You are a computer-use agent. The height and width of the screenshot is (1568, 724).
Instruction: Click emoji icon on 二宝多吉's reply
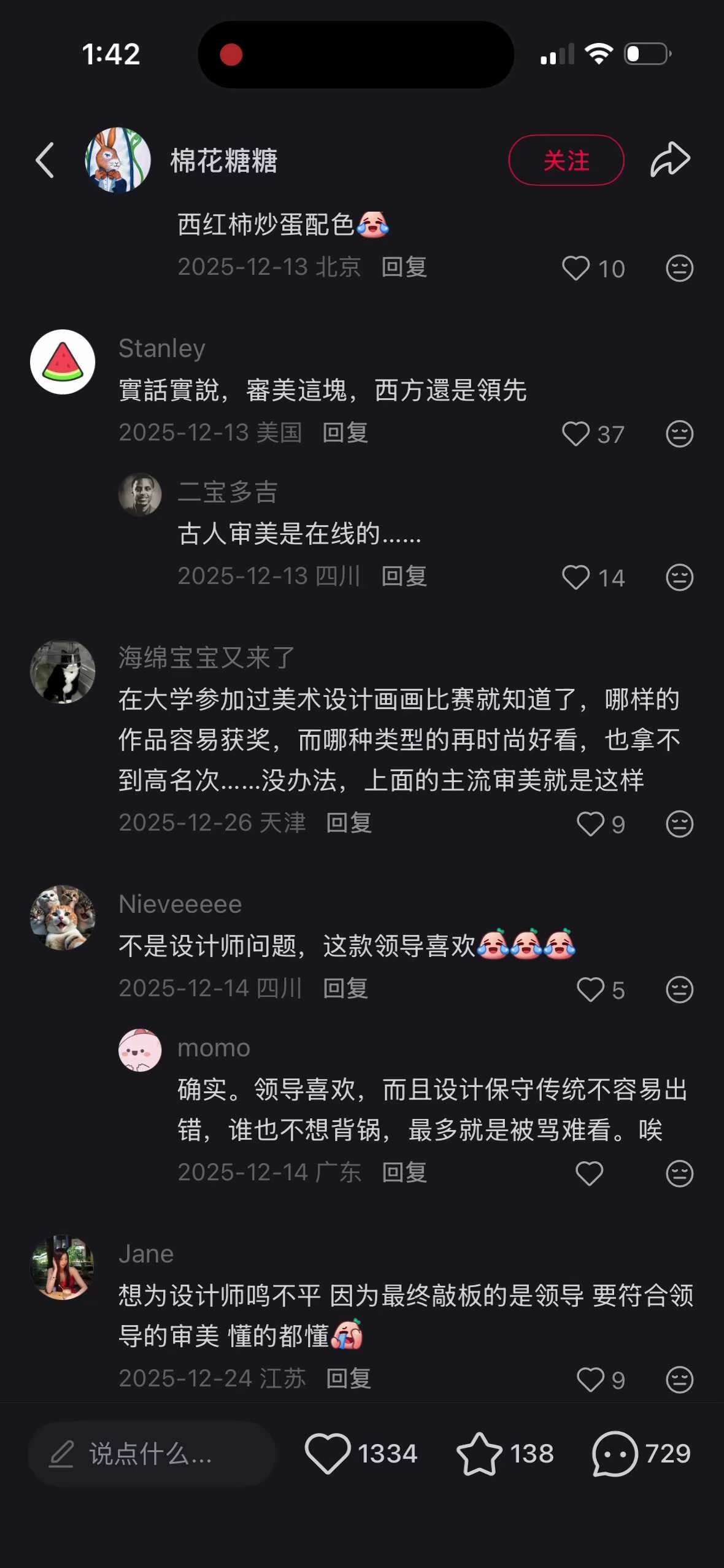tap(678, 576)
